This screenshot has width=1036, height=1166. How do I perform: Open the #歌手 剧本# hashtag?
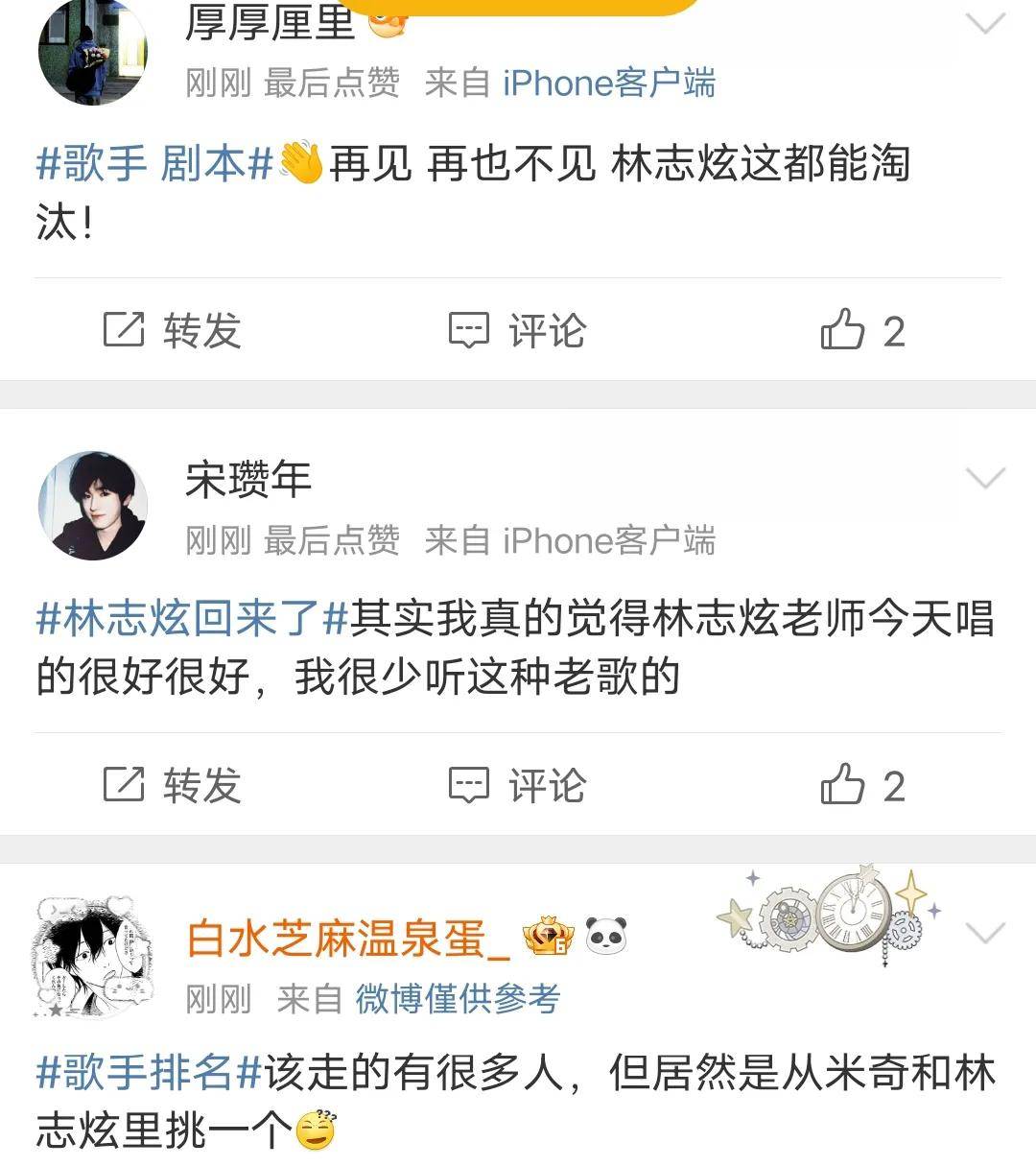155,164
